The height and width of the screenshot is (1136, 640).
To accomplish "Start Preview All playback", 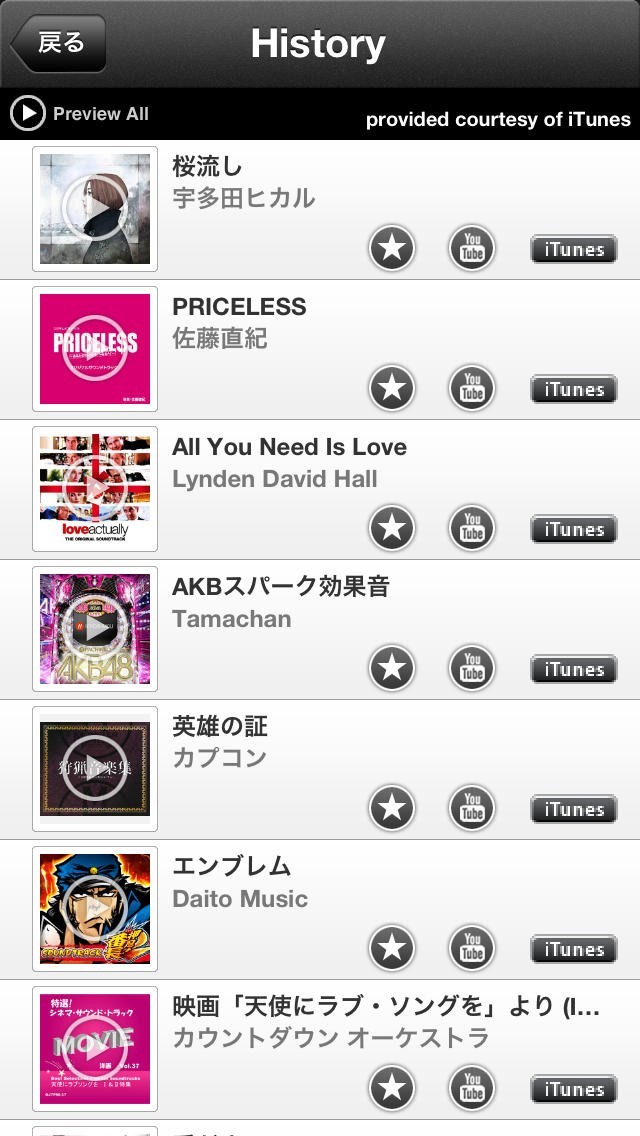I will pyautogui.click(x=80, y=114).
